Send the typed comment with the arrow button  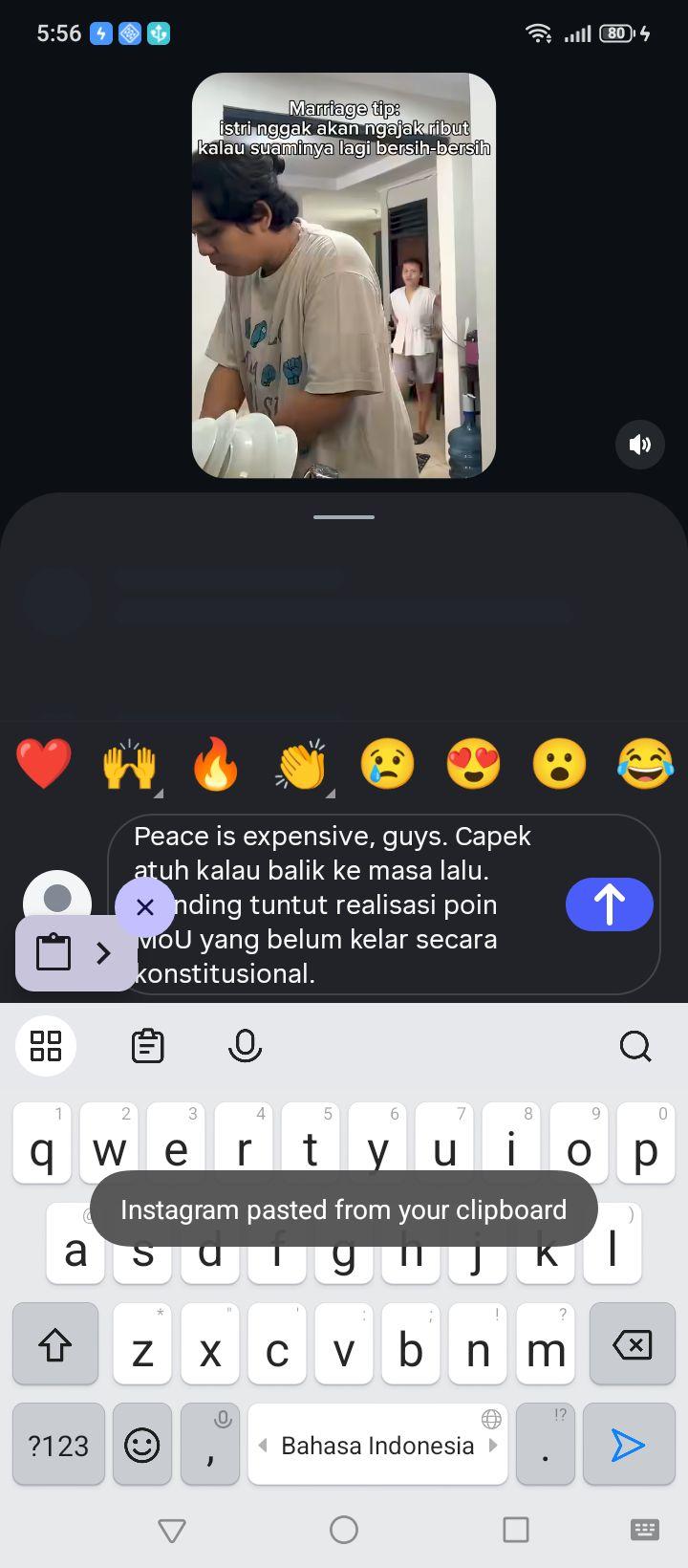coord(609,904)
